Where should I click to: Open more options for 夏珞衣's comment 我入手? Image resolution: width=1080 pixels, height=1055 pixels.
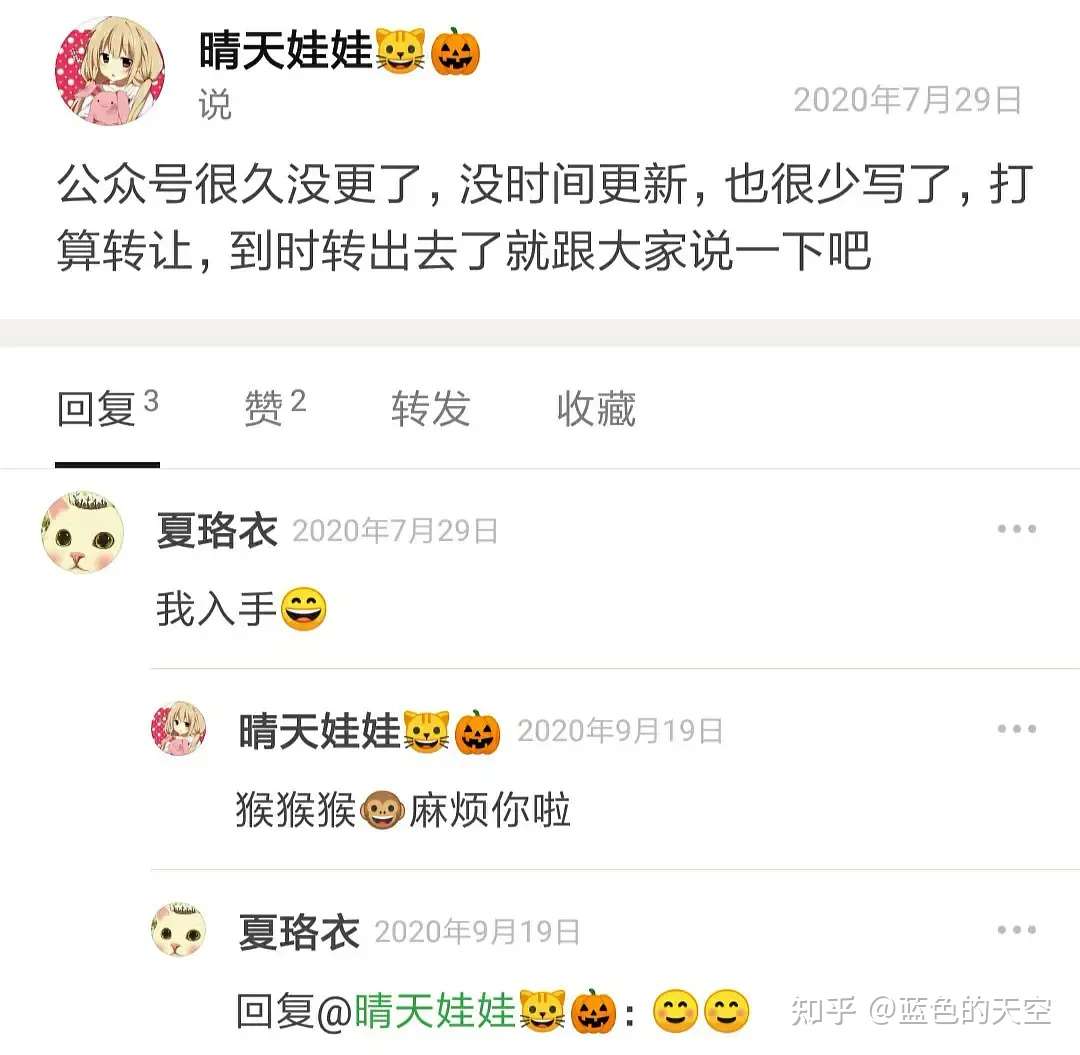click(1016, 529)
